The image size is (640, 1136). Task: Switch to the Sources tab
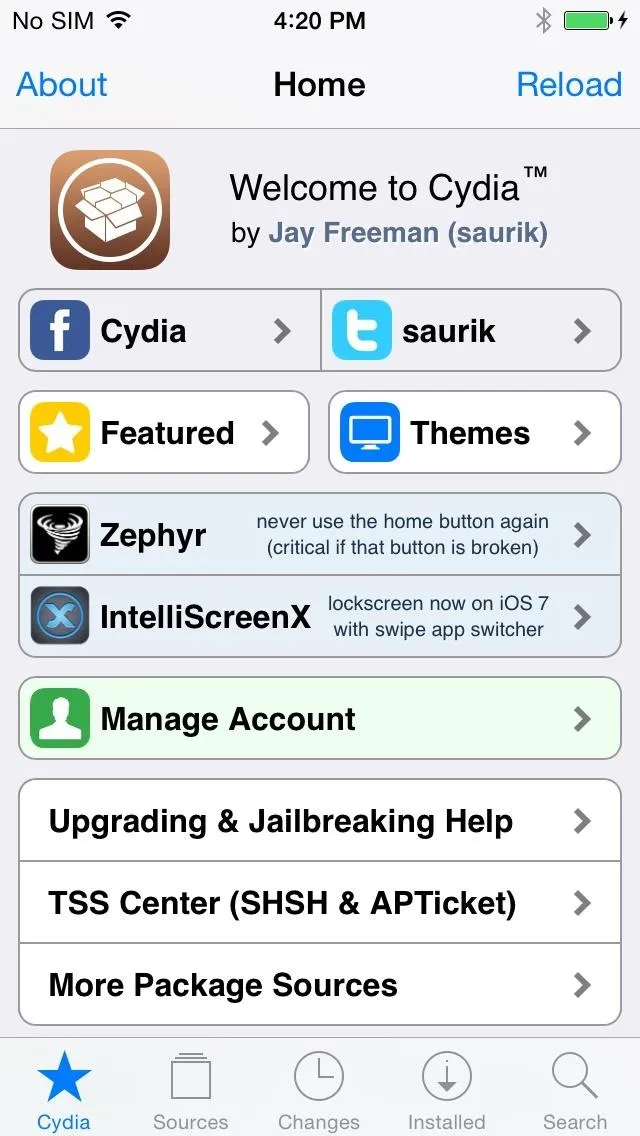tap(191, 1090)
